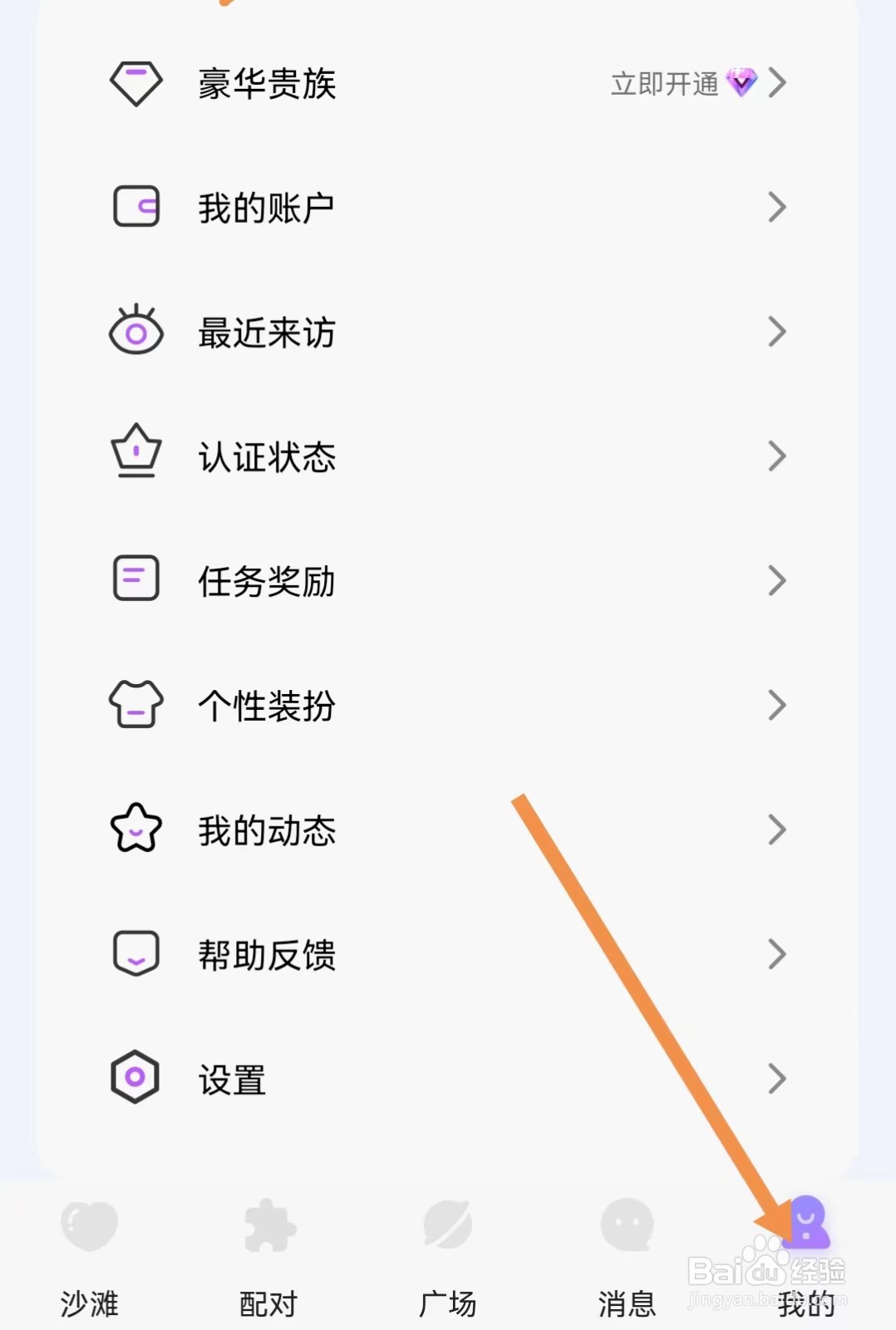Tap the 立即开通 button
896x1330 pixels.
point(663,82)
